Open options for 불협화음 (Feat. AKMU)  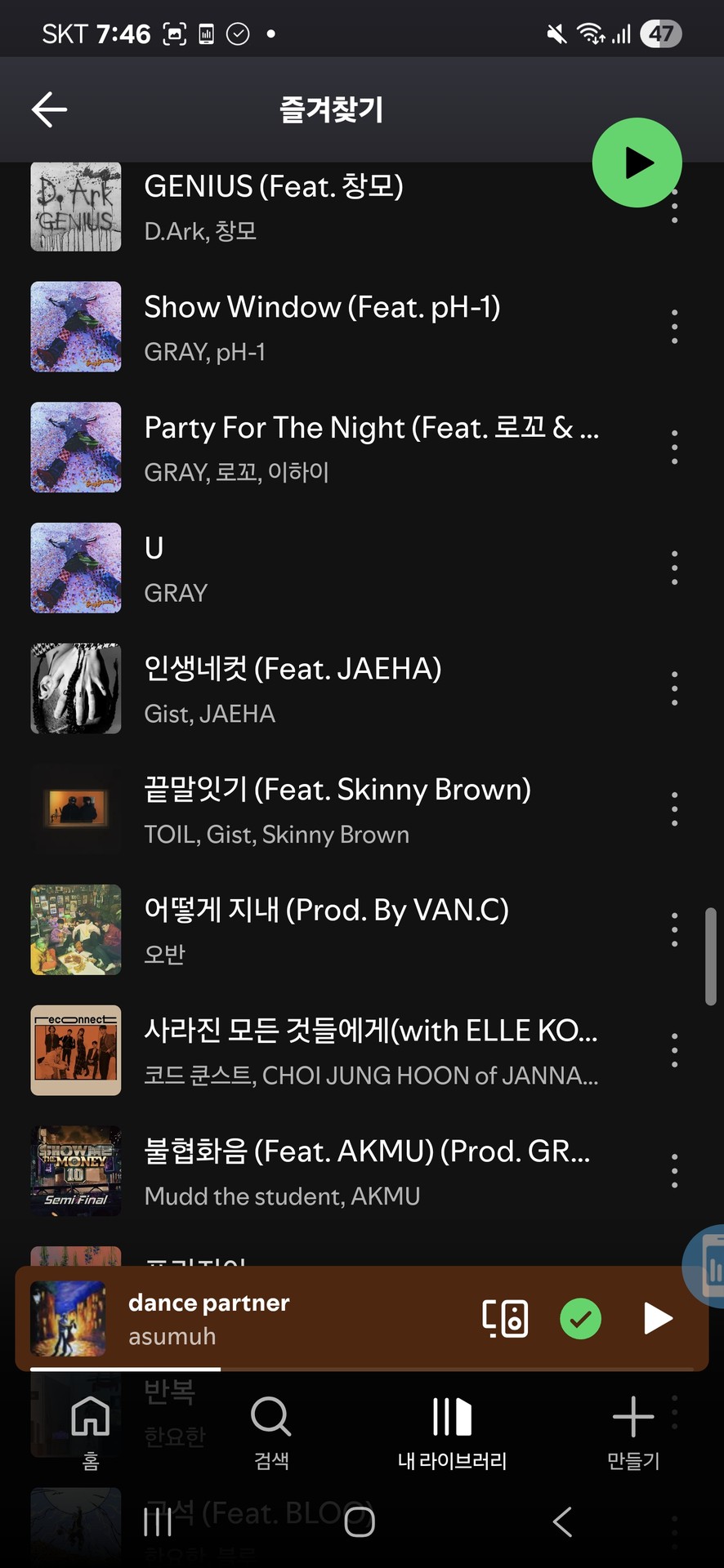coord(674,1170)
